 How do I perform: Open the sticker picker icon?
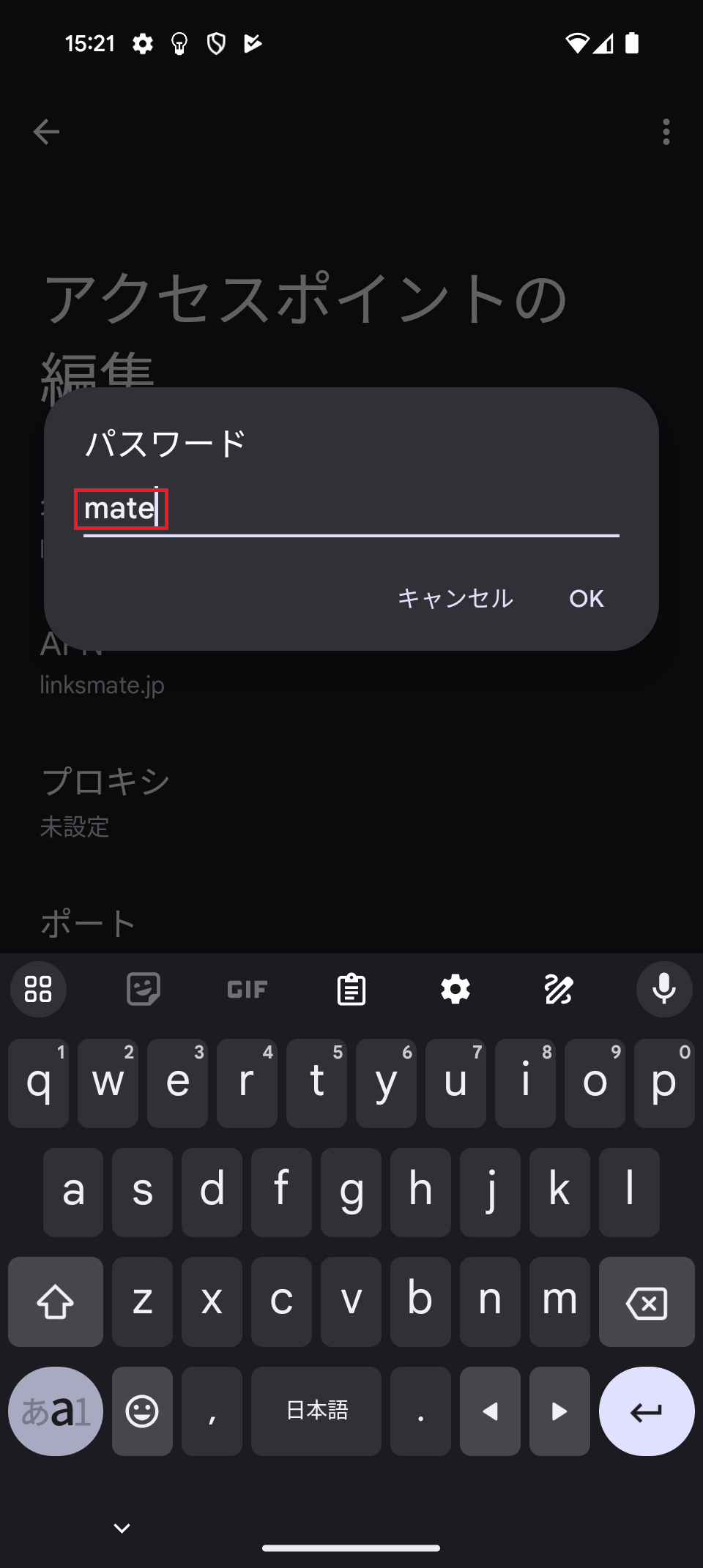[143, 989]
